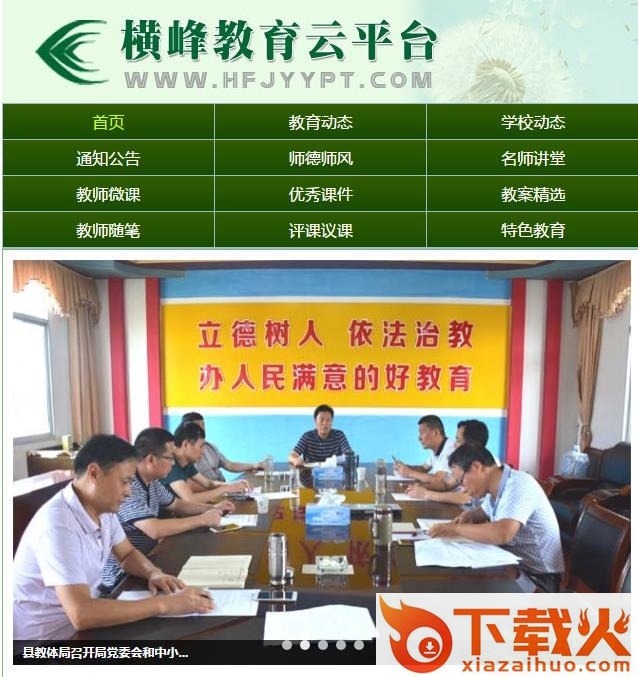The height and width of the screenshot is (677, 638).
Task: Select 特色教育 in the menu
Action: (532, 230)
